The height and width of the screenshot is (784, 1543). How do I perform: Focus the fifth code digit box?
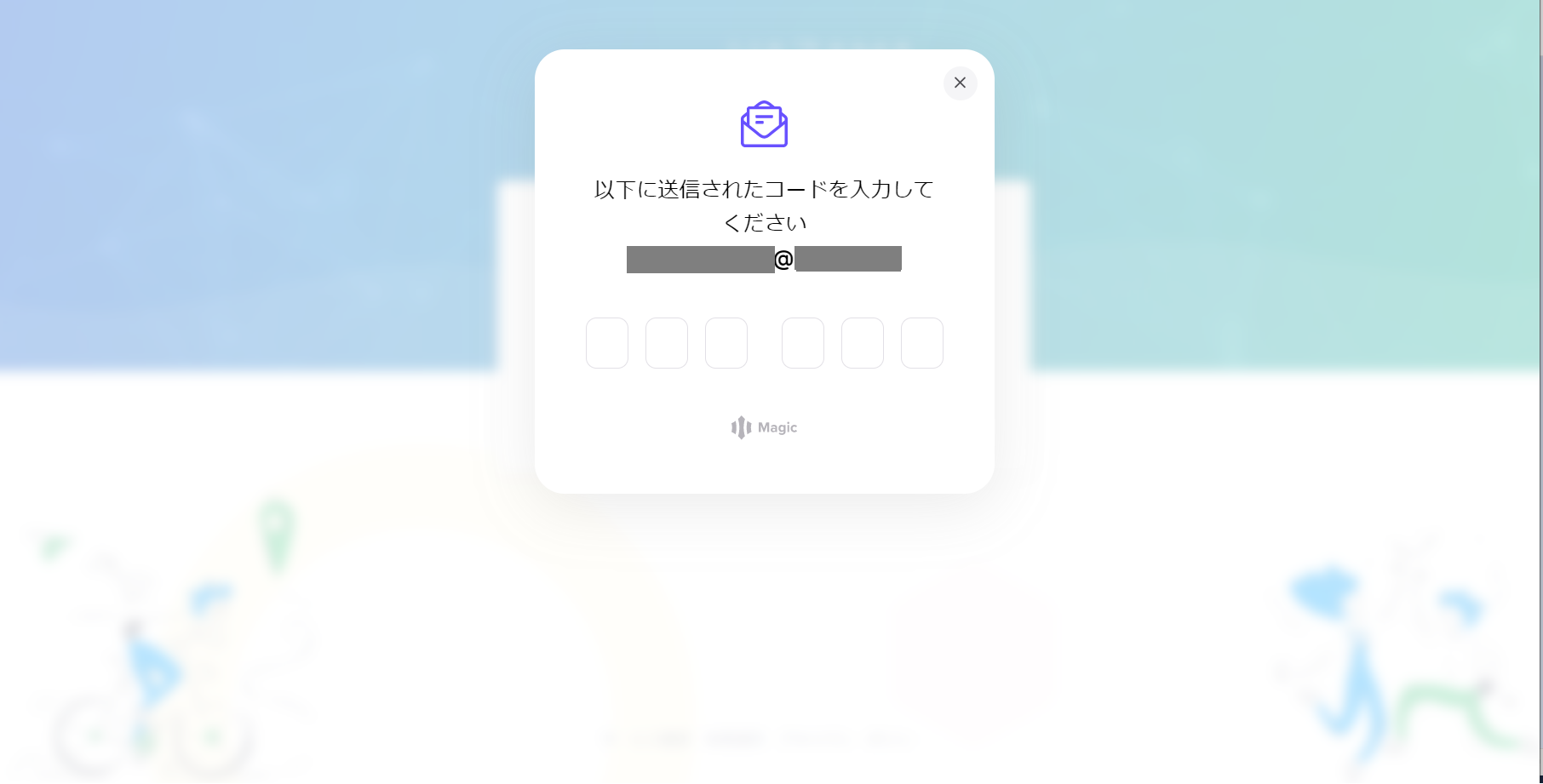click(863, 343)
